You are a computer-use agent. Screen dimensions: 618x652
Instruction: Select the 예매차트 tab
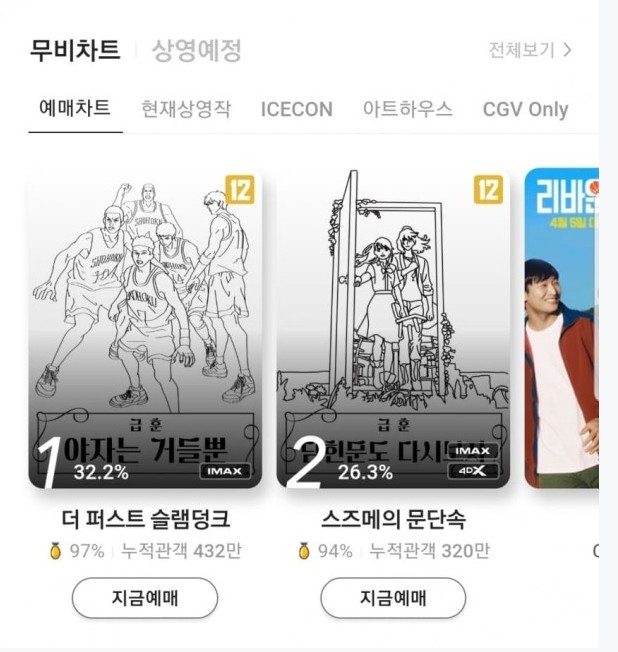point(75,109)
